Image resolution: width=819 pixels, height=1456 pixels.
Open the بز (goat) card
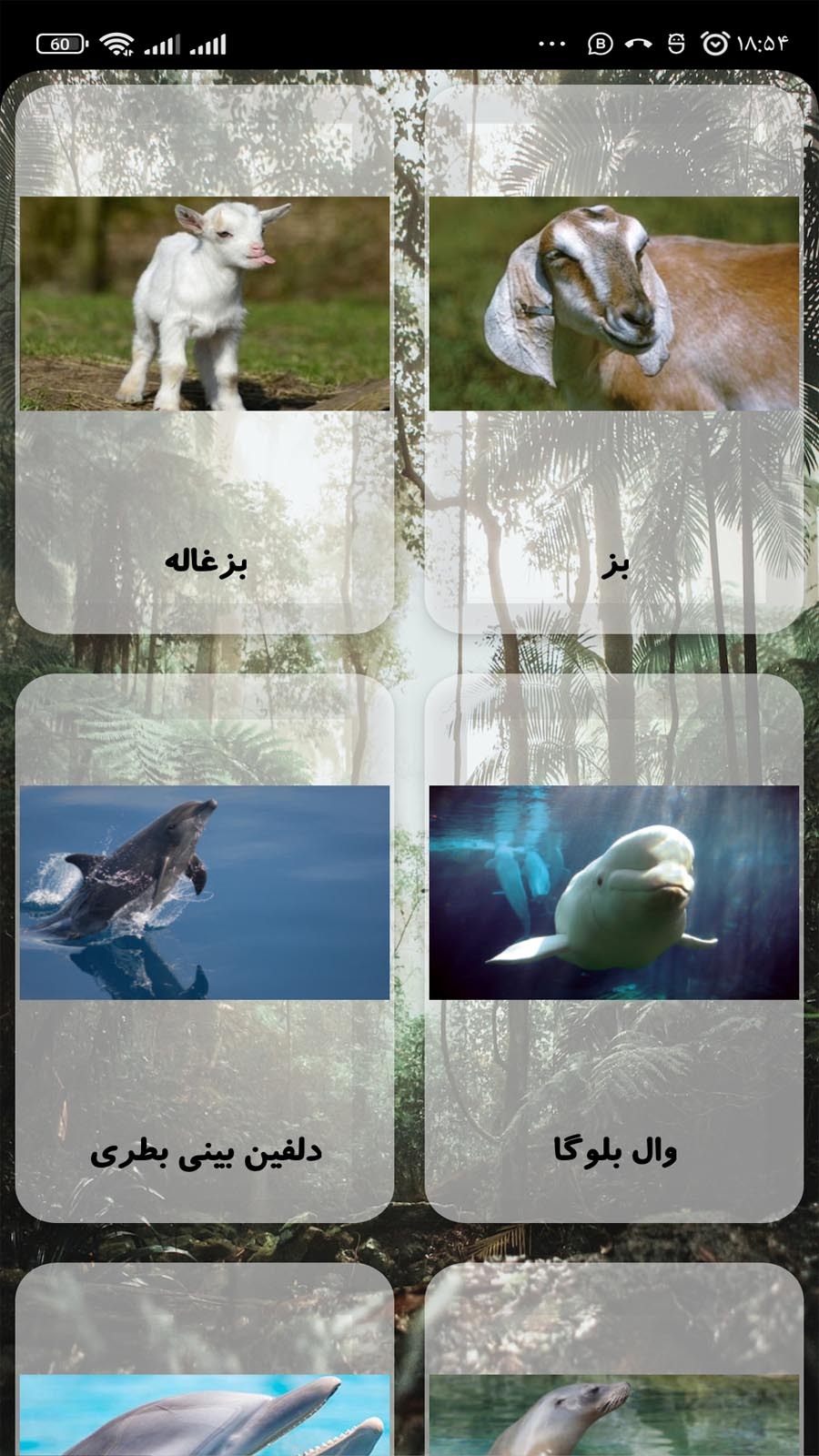click(614, 359)
